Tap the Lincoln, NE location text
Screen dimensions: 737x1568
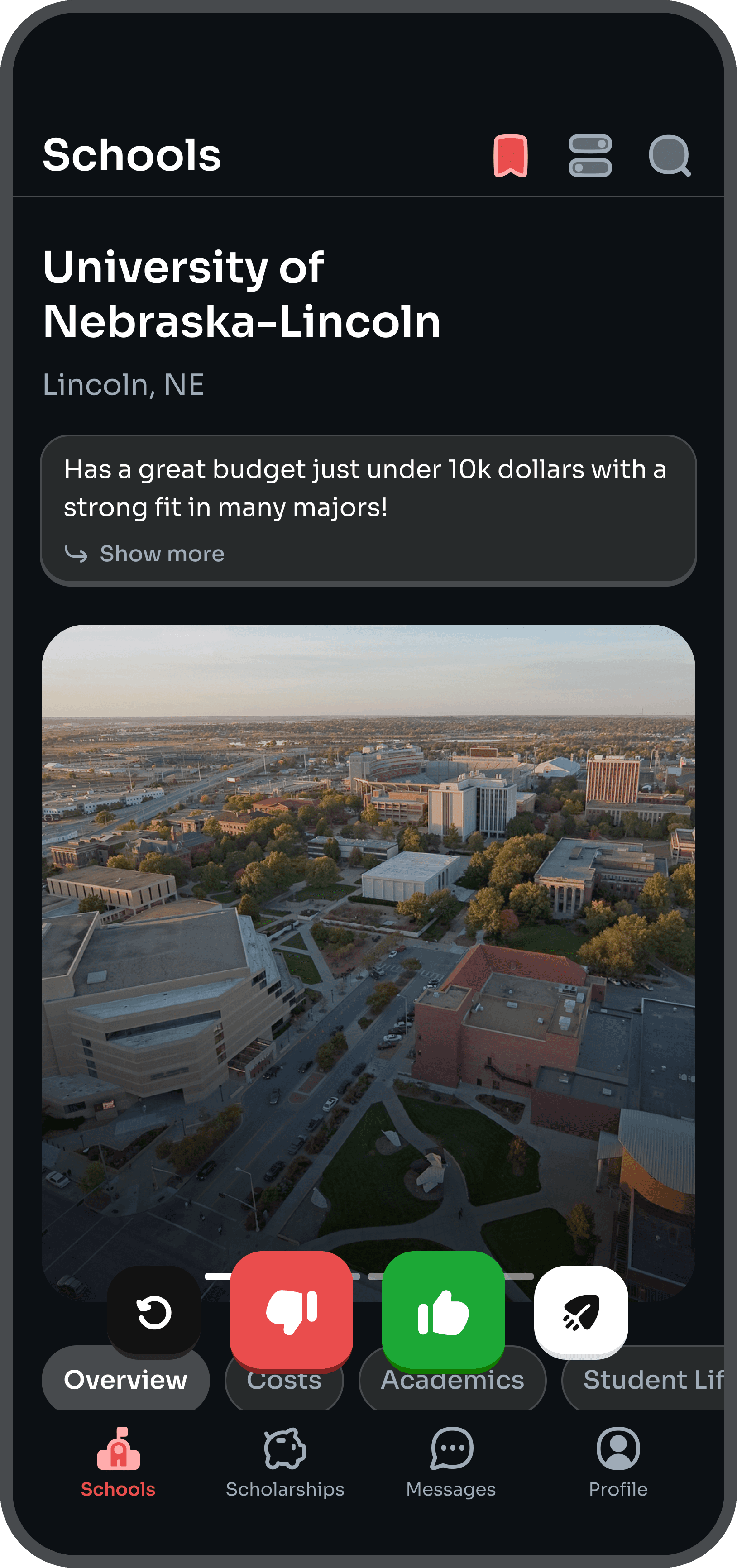pyautogui.click(x=124, y=383)
